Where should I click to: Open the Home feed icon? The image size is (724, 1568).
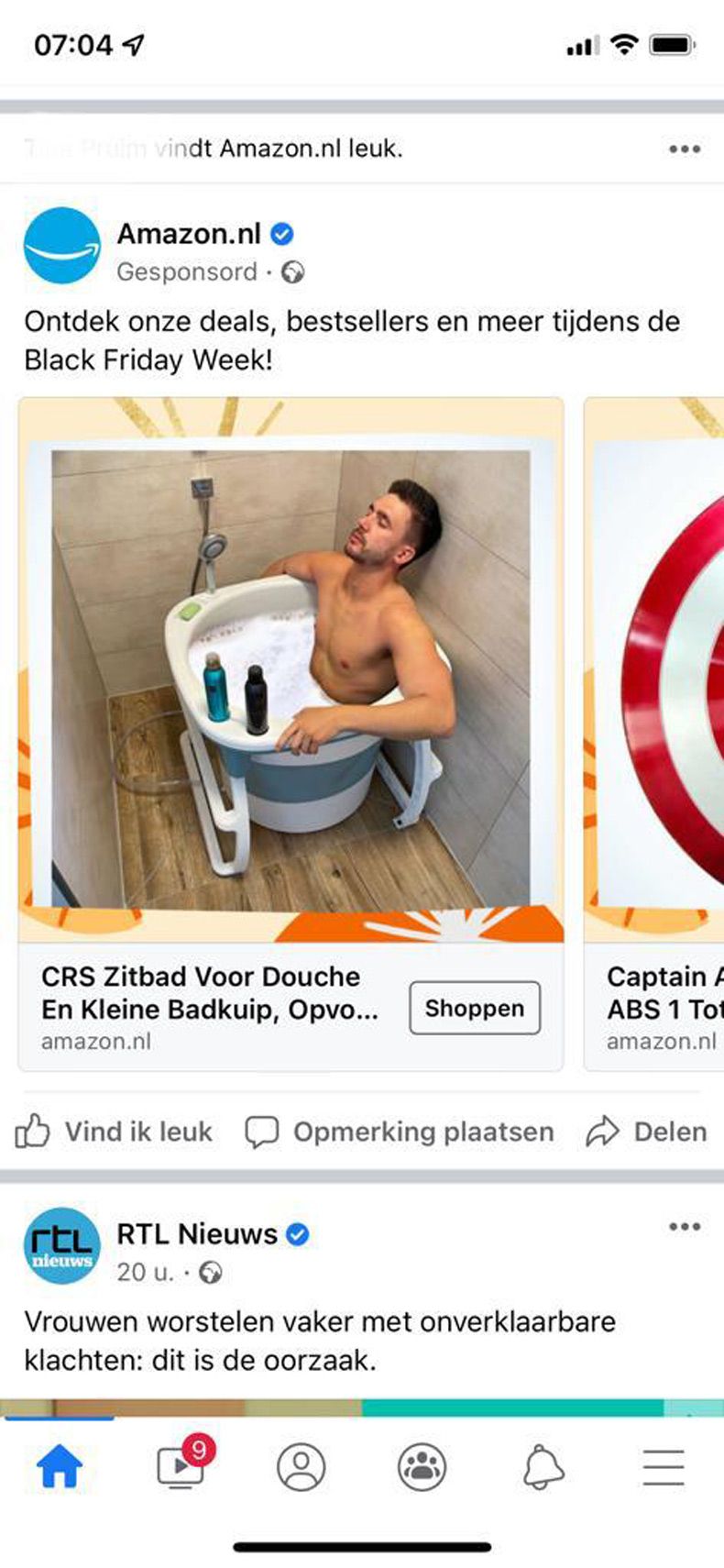[59, 1464]
